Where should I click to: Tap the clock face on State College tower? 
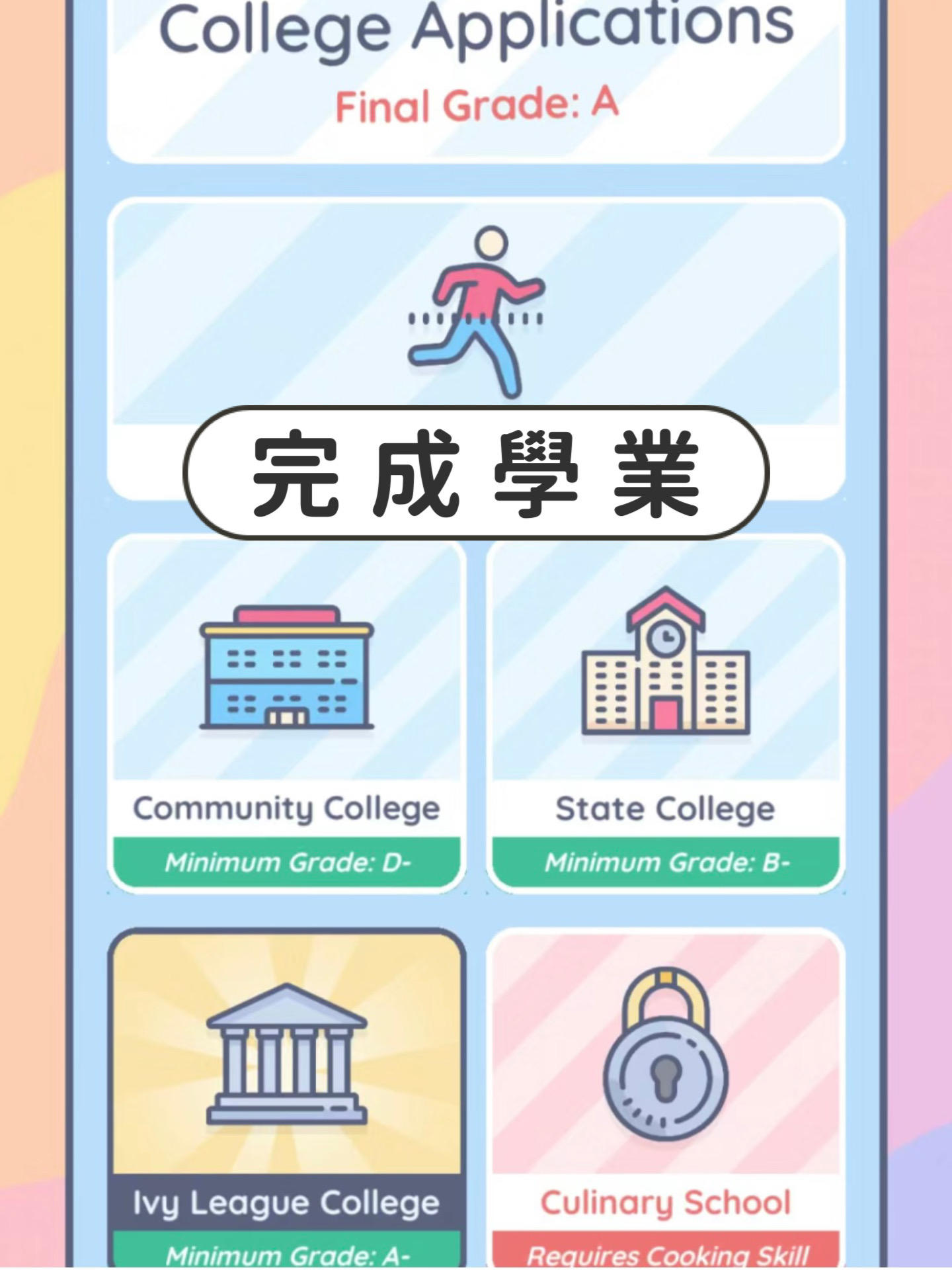tap(665, 637)
